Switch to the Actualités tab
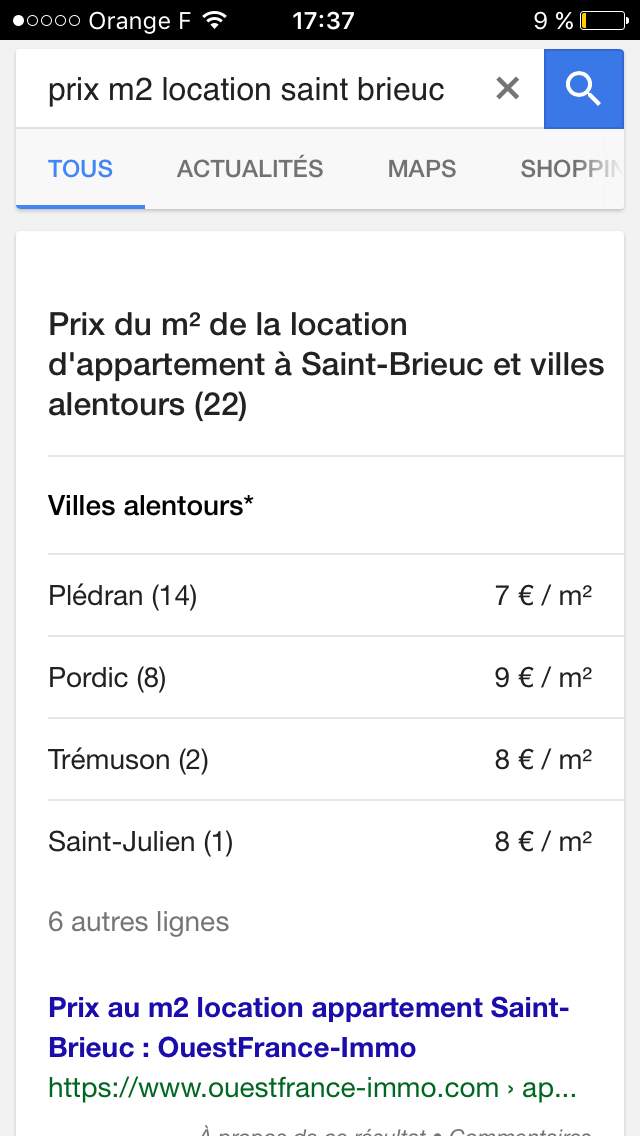The height and width of the screenshot is (1136, 640). [x=250, y=169]
